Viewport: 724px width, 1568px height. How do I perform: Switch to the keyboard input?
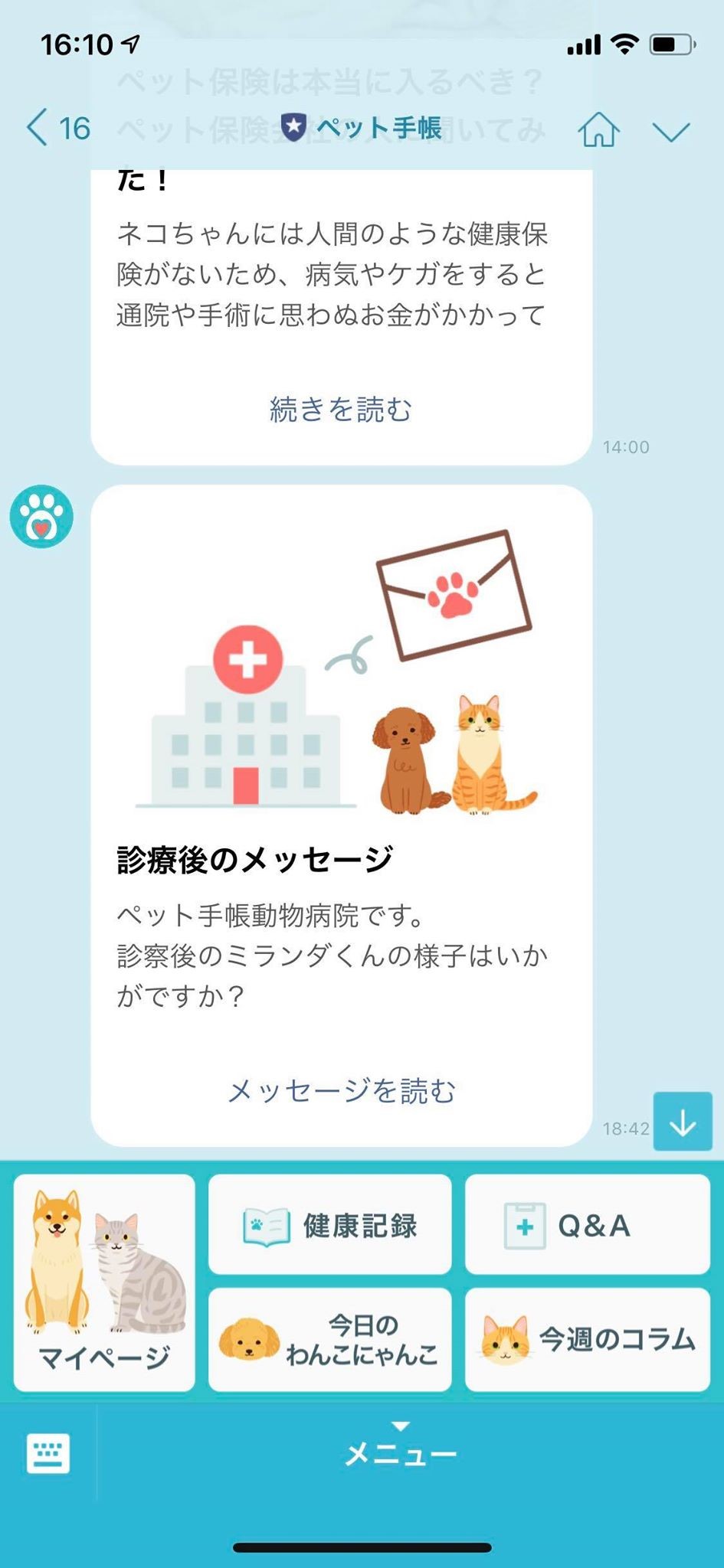(48, 1453)
